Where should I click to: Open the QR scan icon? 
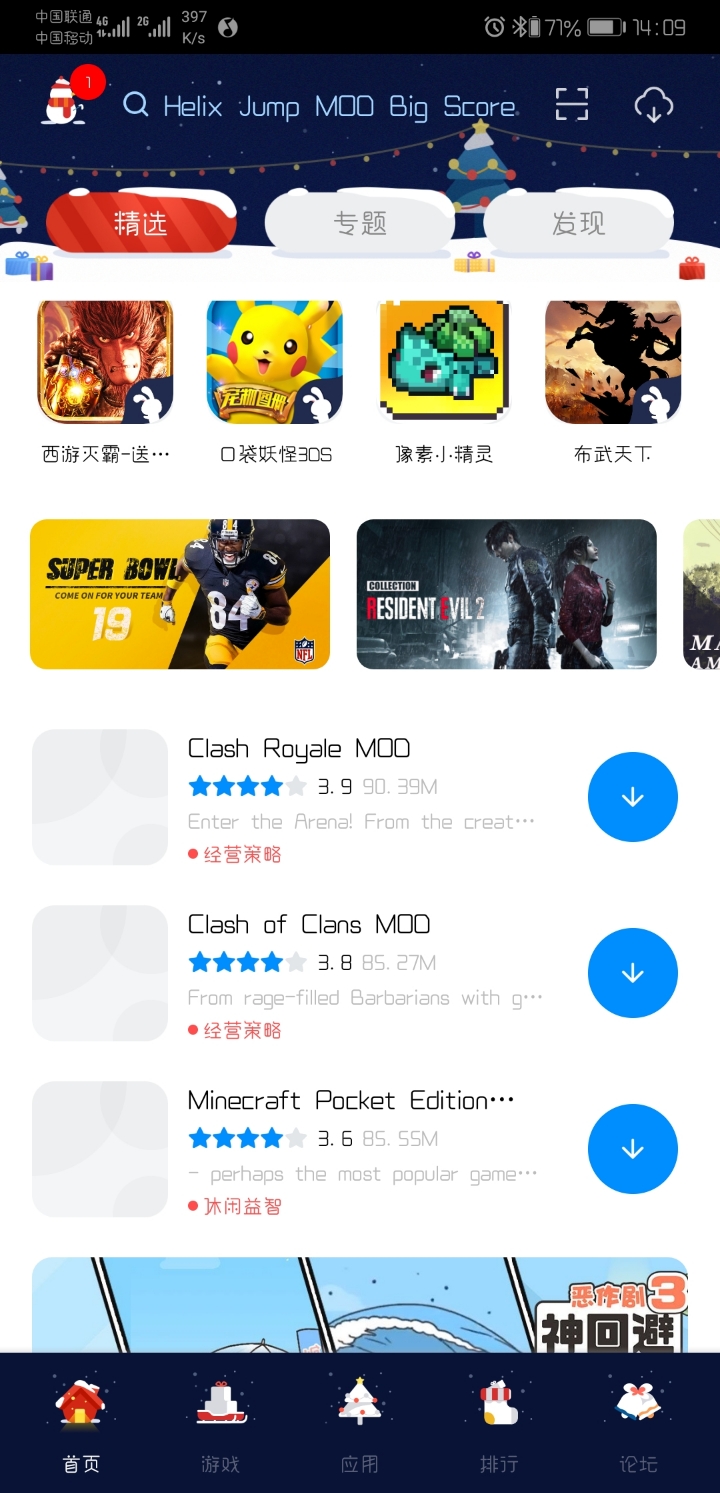point(572,105)
